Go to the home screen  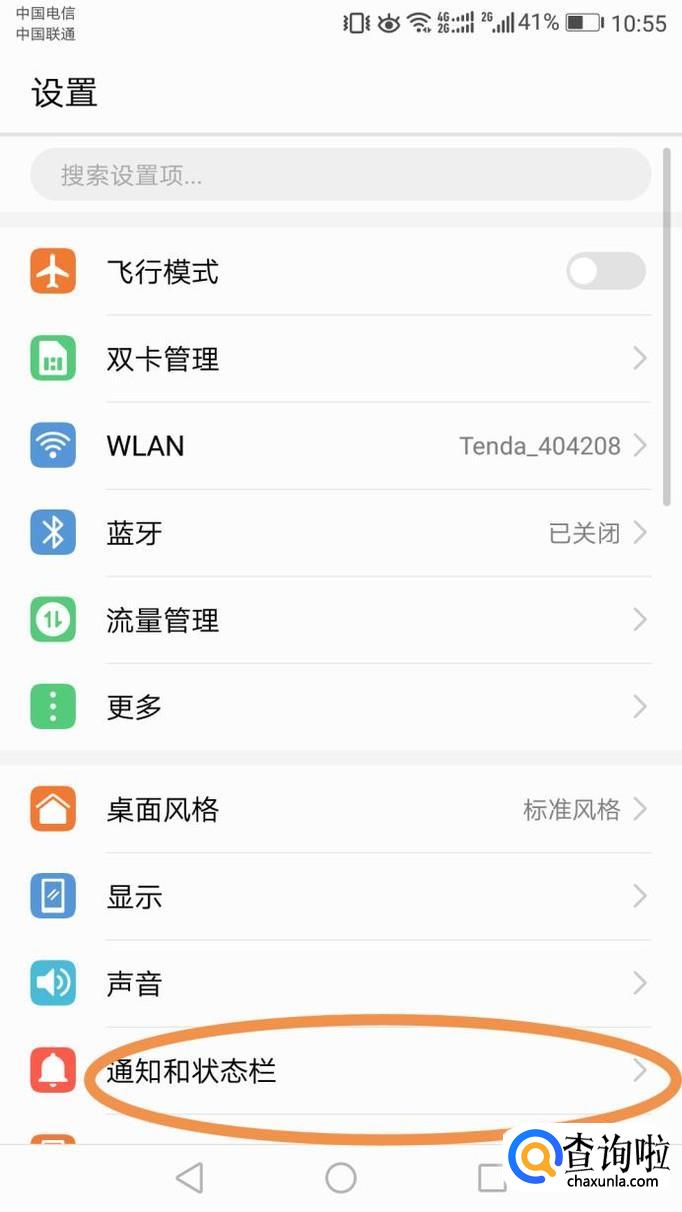point(341,1178)
